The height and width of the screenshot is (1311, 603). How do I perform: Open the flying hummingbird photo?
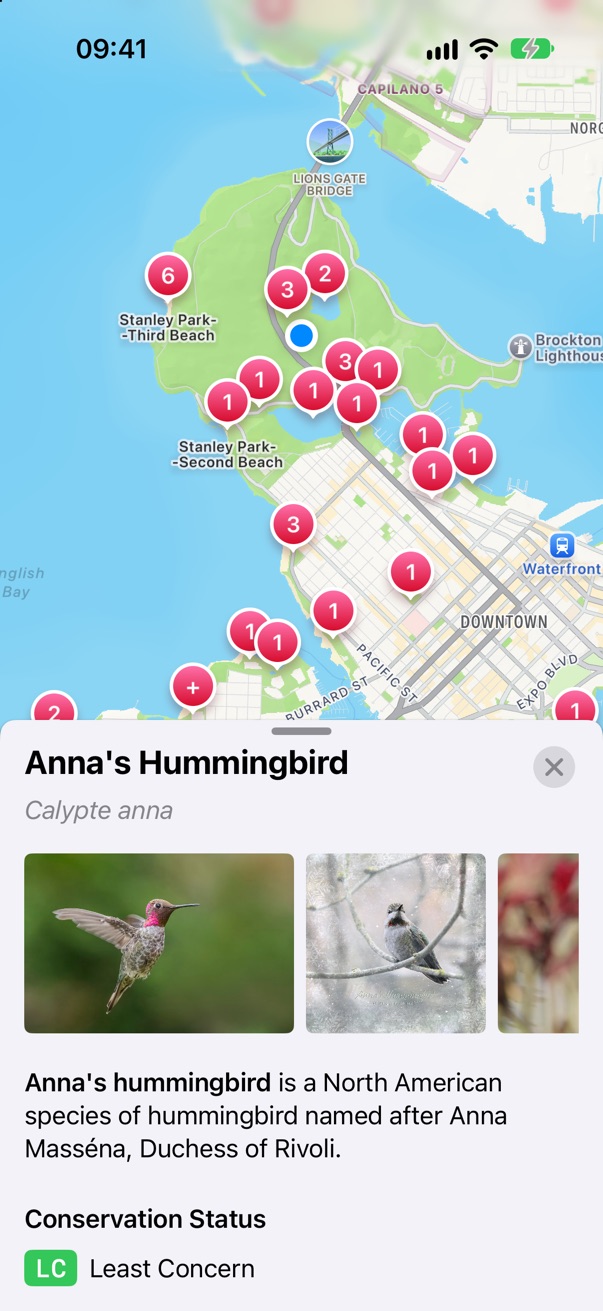[x=159, y=943]
